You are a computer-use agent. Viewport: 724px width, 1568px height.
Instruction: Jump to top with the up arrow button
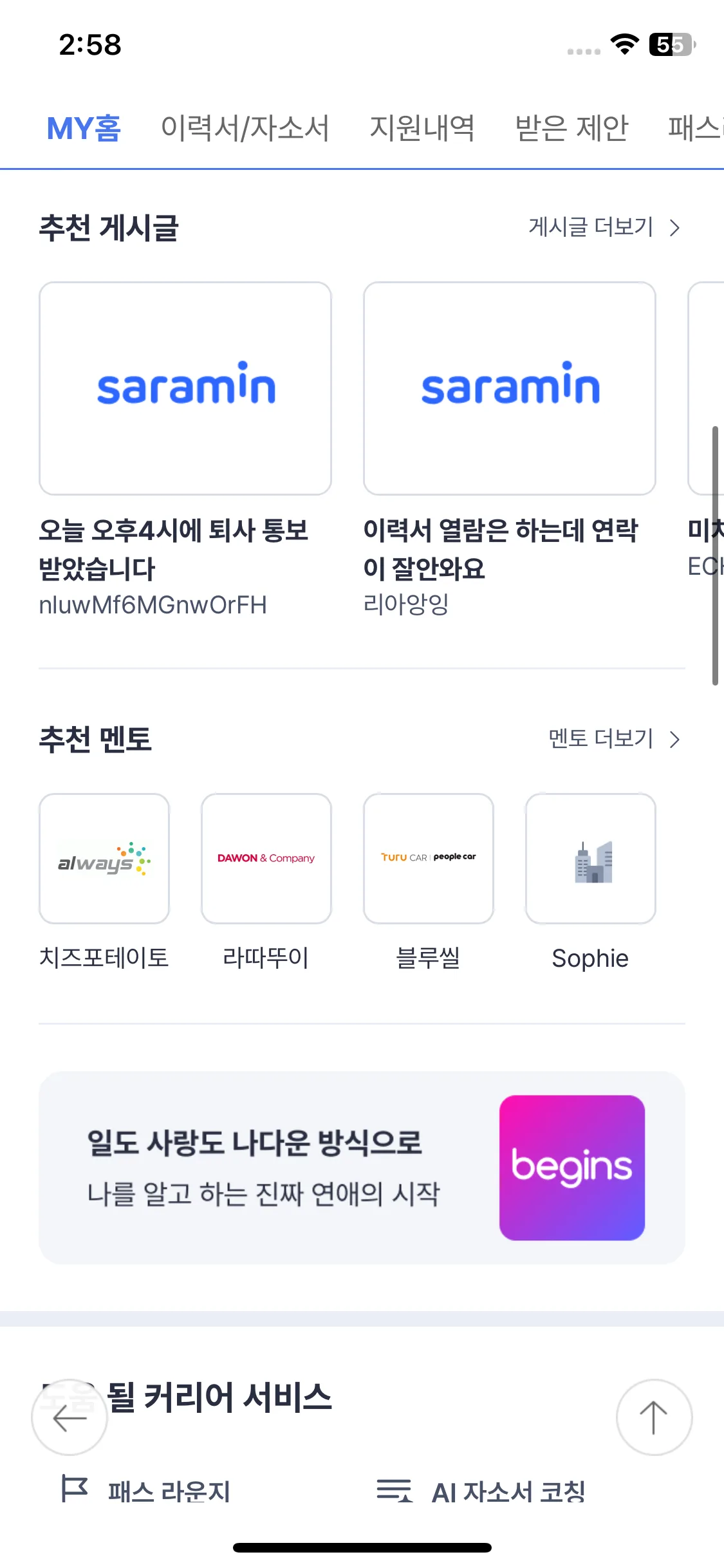pyautogui.click(x=654, y=1417)
